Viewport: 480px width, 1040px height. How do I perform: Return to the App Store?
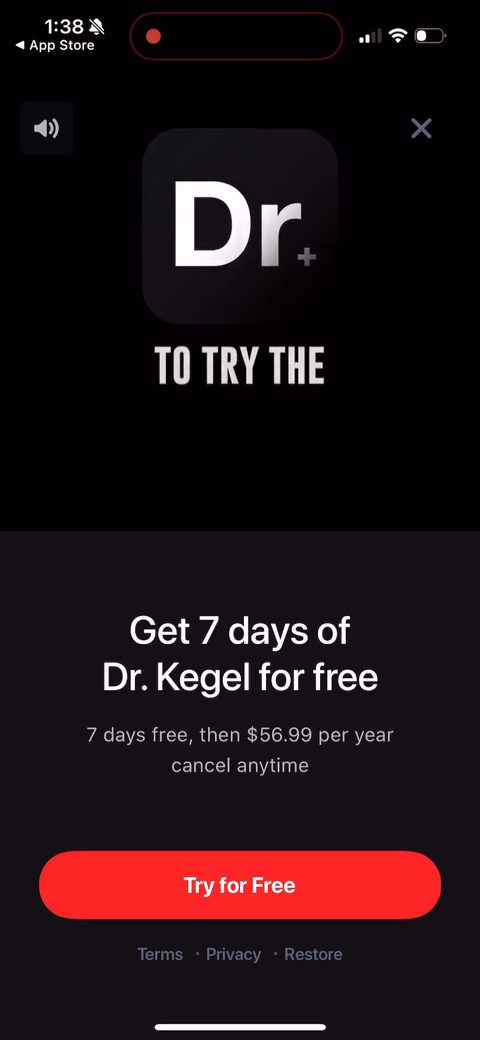tap(55, 45)
